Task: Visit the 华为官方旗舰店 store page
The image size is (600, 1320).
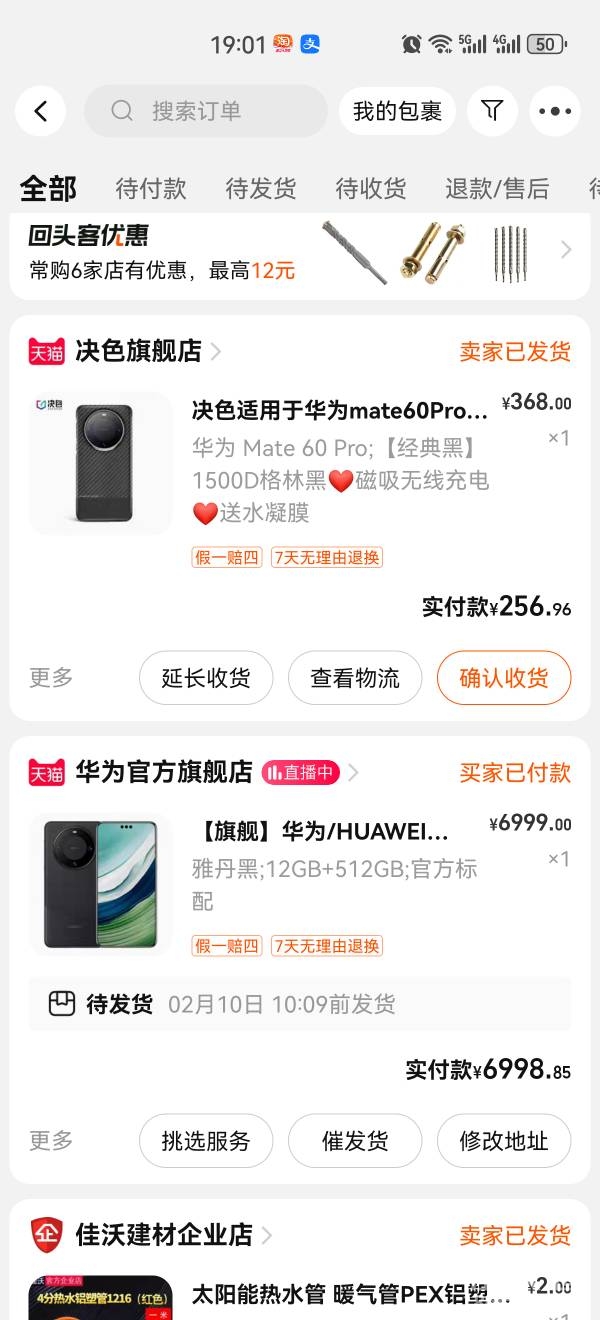Action: point(164,772)
